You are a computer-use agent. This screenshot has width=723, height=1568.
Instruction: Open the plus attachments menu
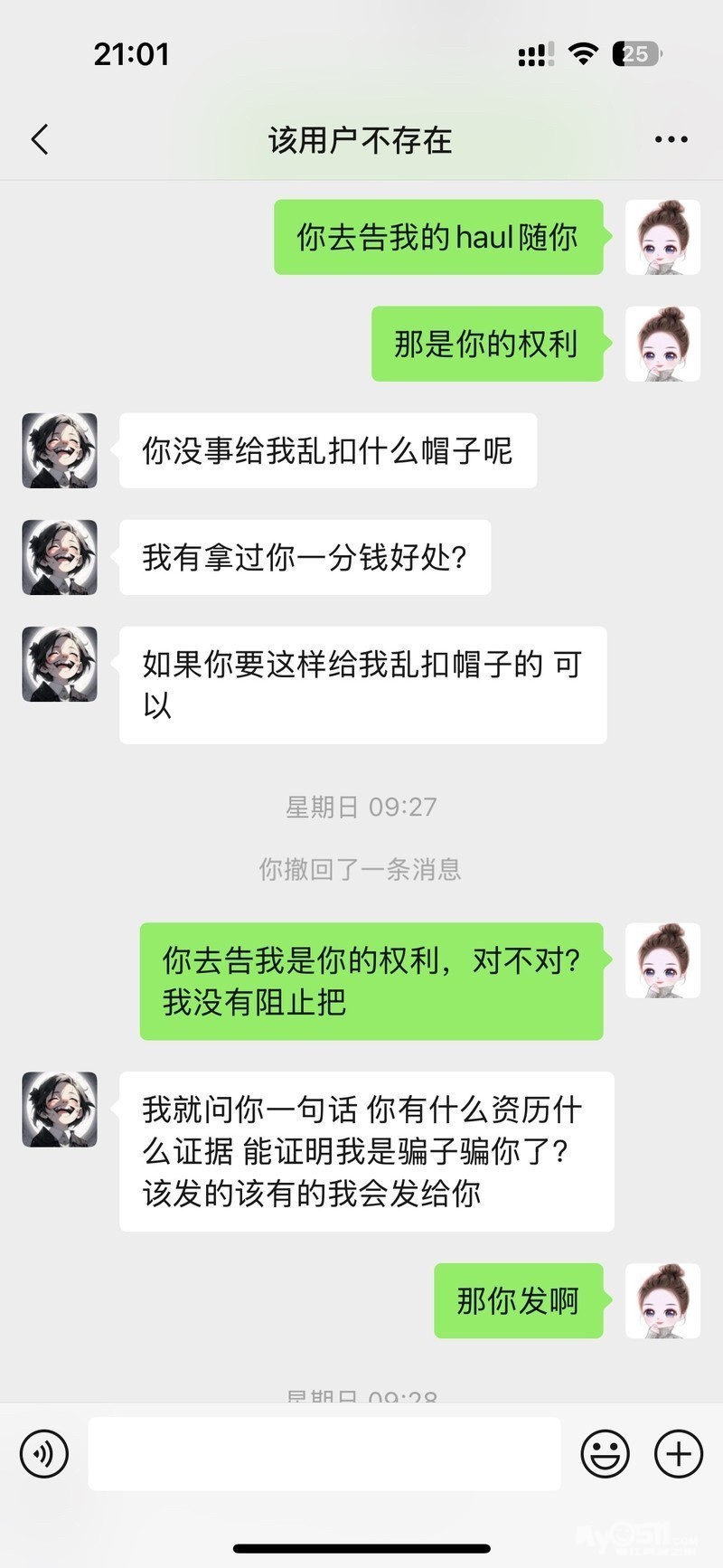point(679,1453)
